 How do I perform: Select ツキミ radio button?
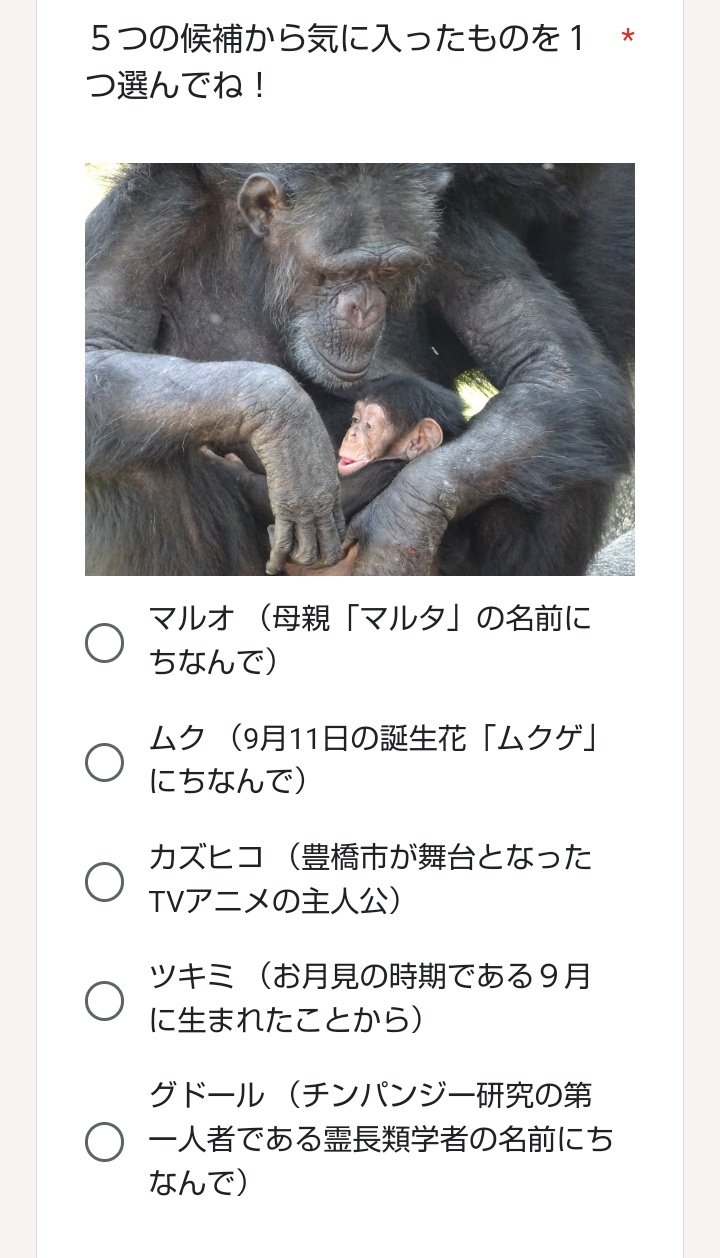coord(104,1000)
